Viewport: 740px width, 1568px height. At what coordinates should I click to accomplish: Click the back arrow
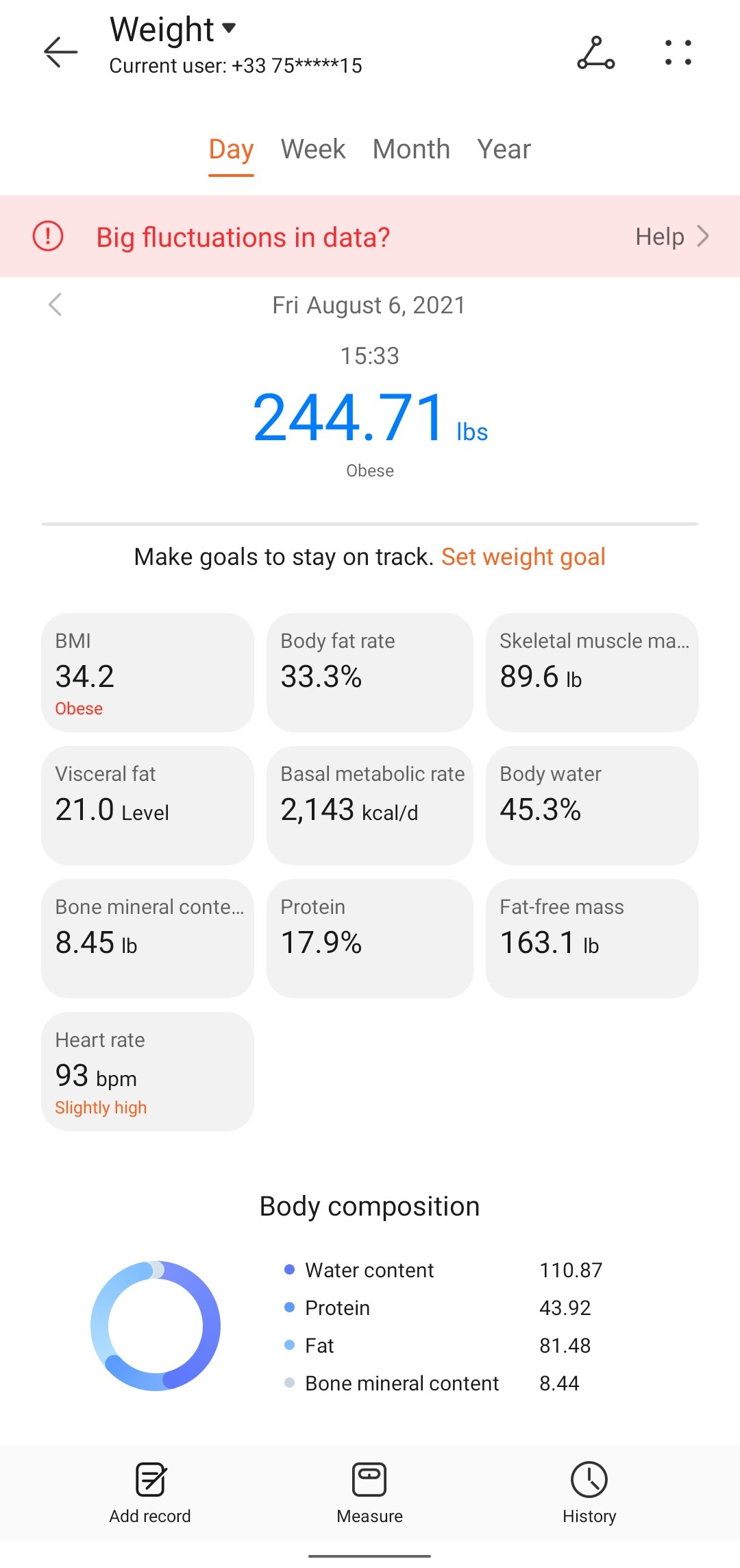pos(59,52)
